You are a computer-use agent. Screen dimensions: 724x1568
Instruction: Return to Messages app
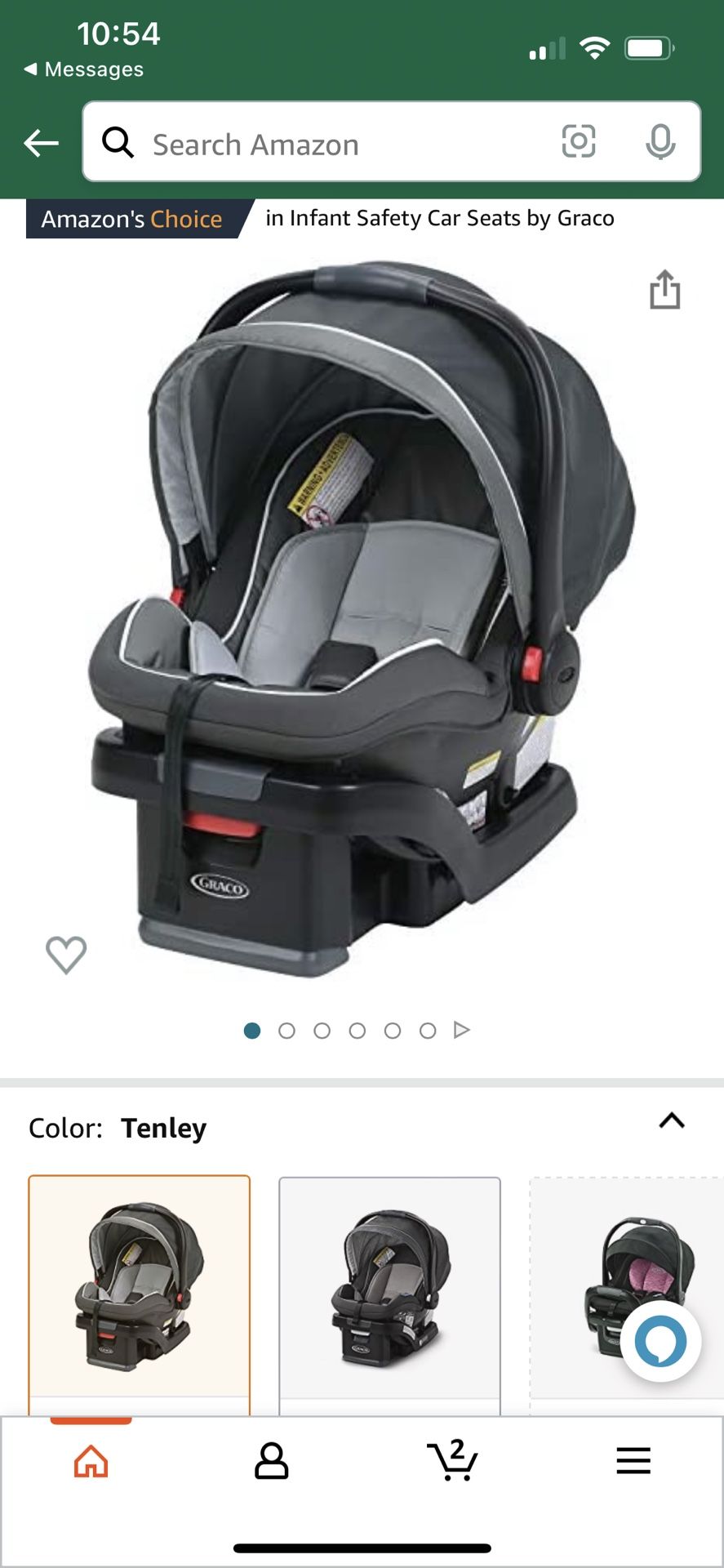(x=83, y=69)
